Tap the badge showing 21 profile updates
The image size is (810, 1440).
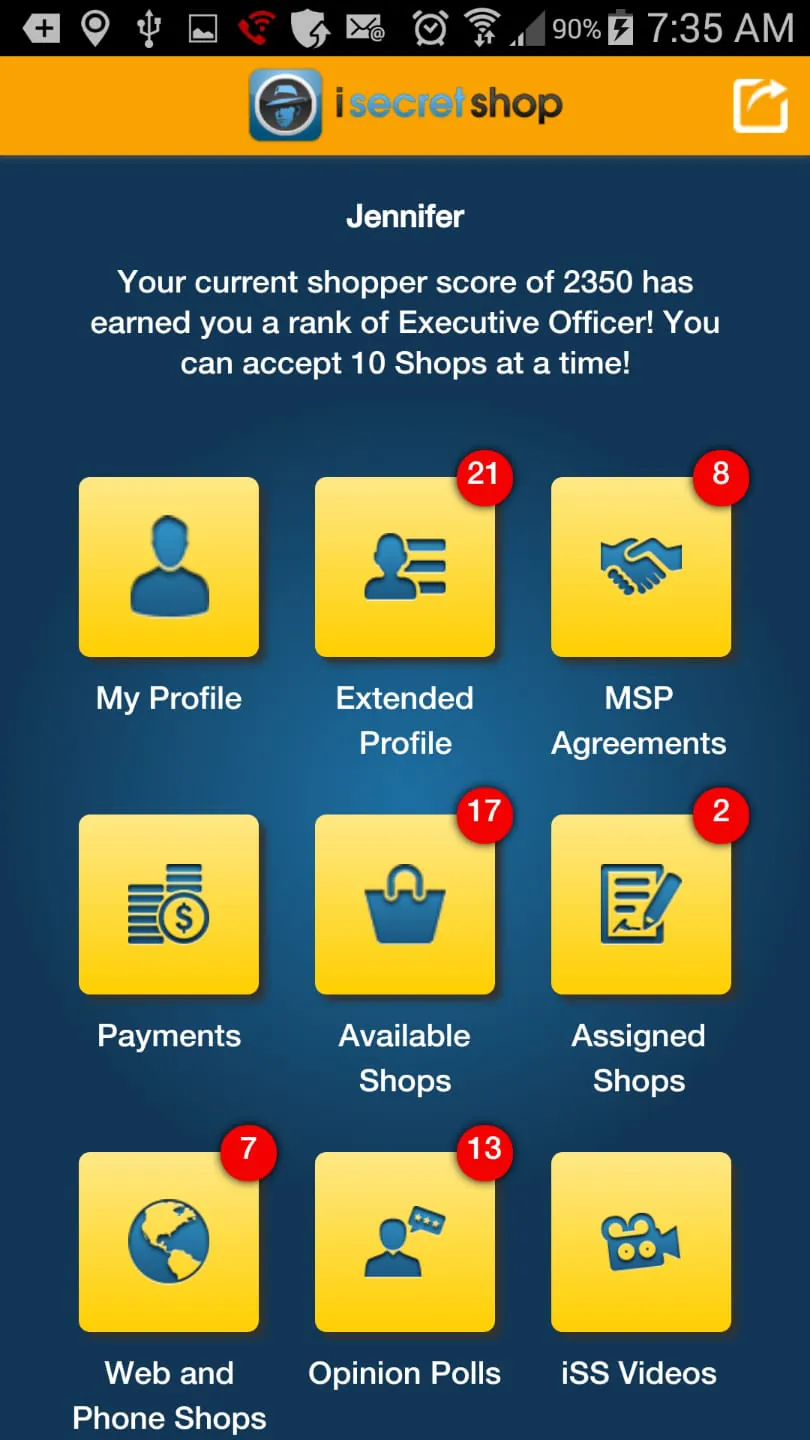pos(484,477)
